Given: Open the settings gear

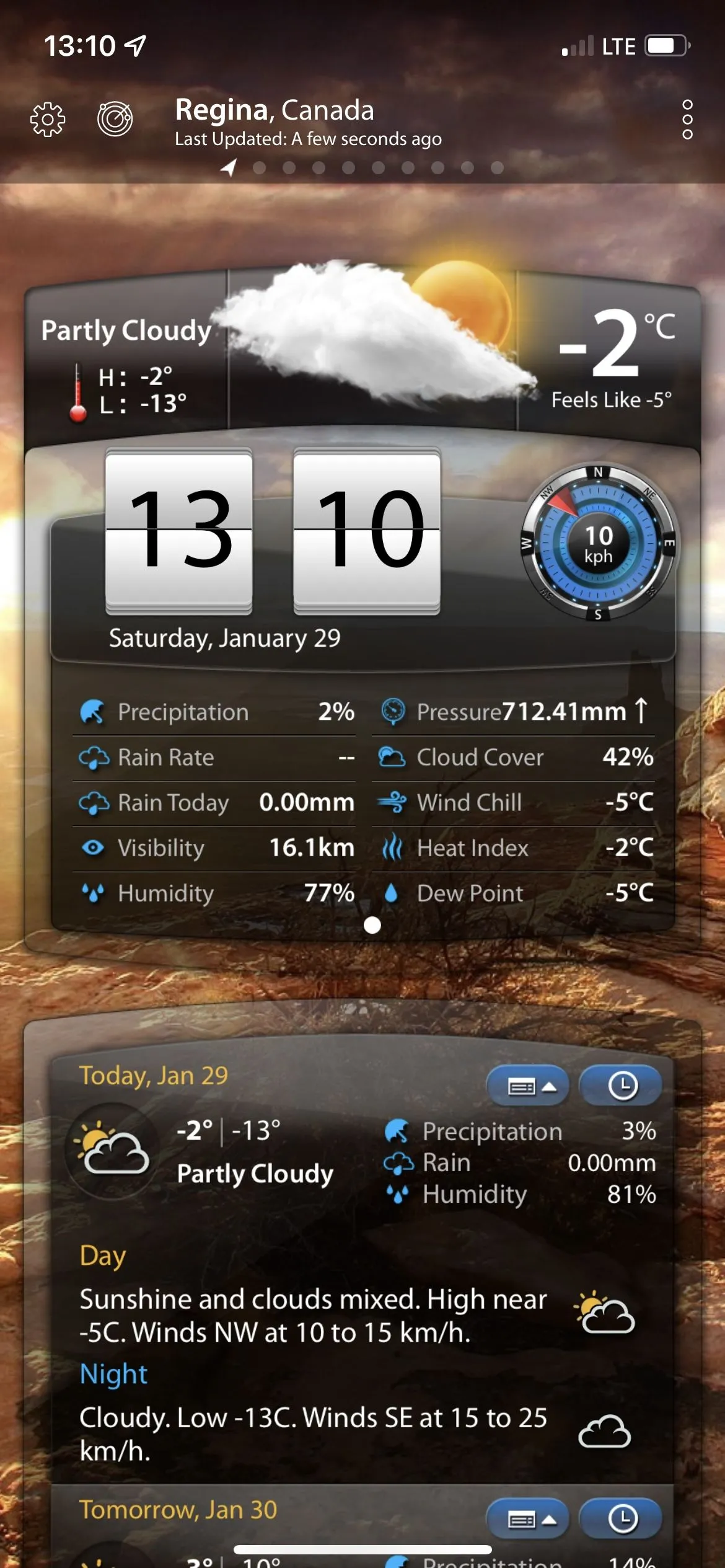Looking at the screenshot, I should (x=48, y=119).
